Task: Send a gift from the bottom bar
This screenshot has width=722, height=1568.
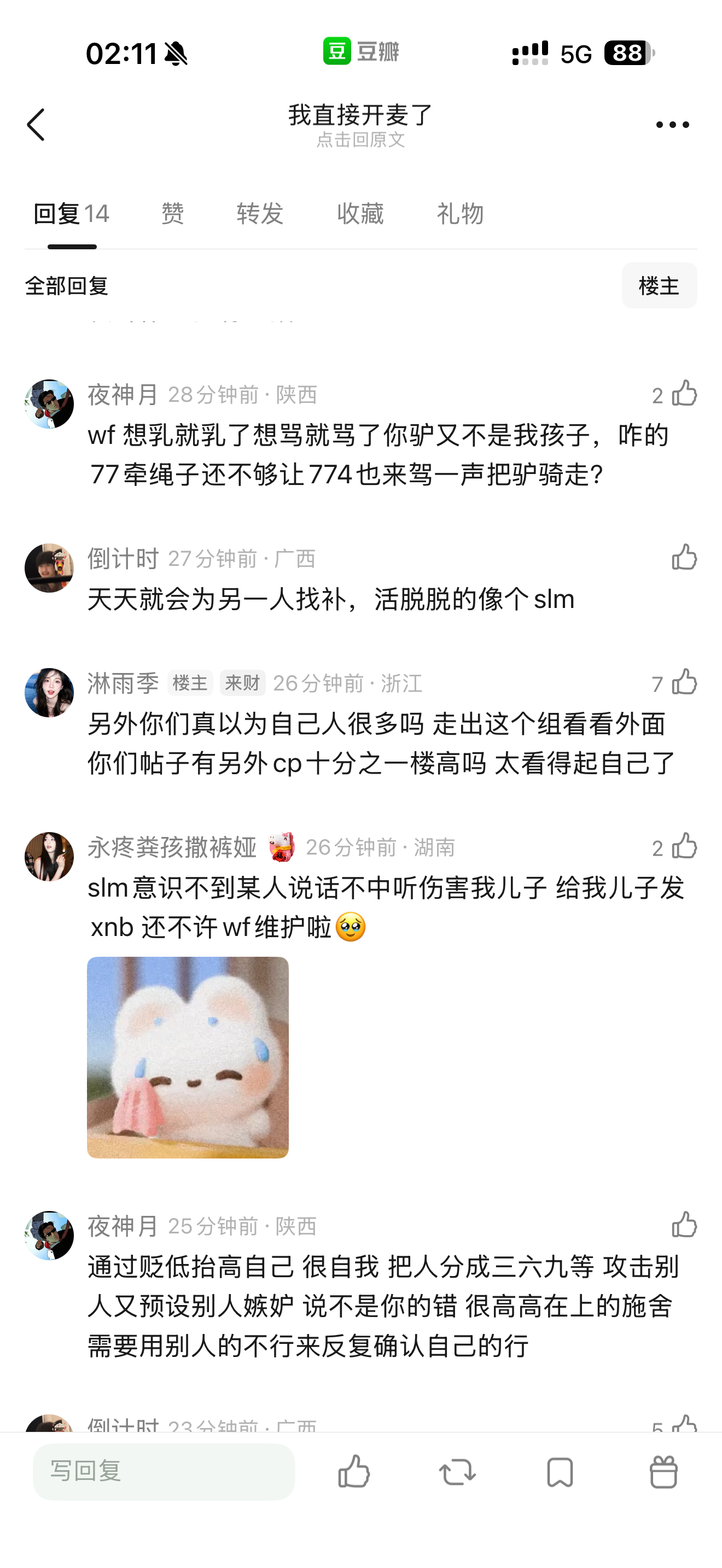Action: pyautogui.click(x=663, y=1471)
